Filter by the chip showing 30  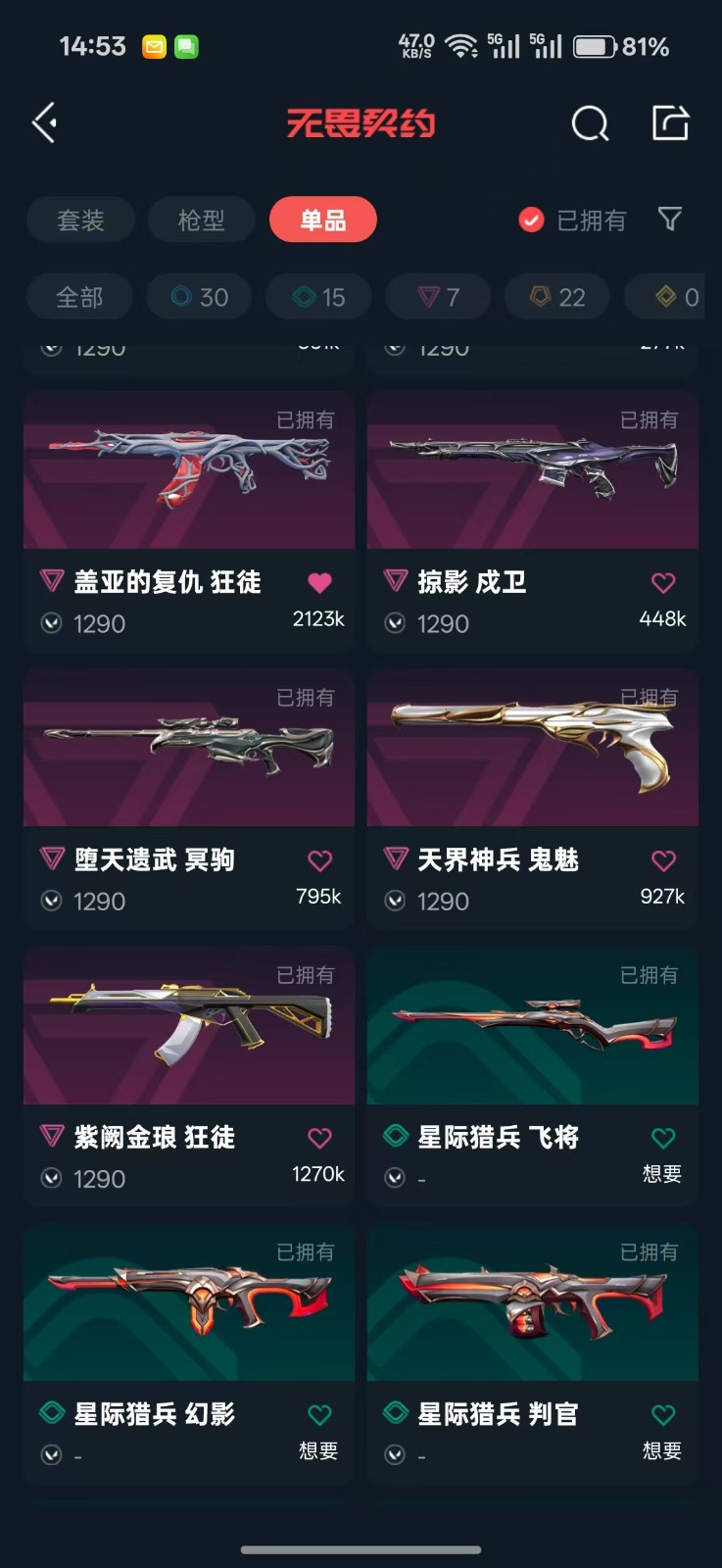200,297
